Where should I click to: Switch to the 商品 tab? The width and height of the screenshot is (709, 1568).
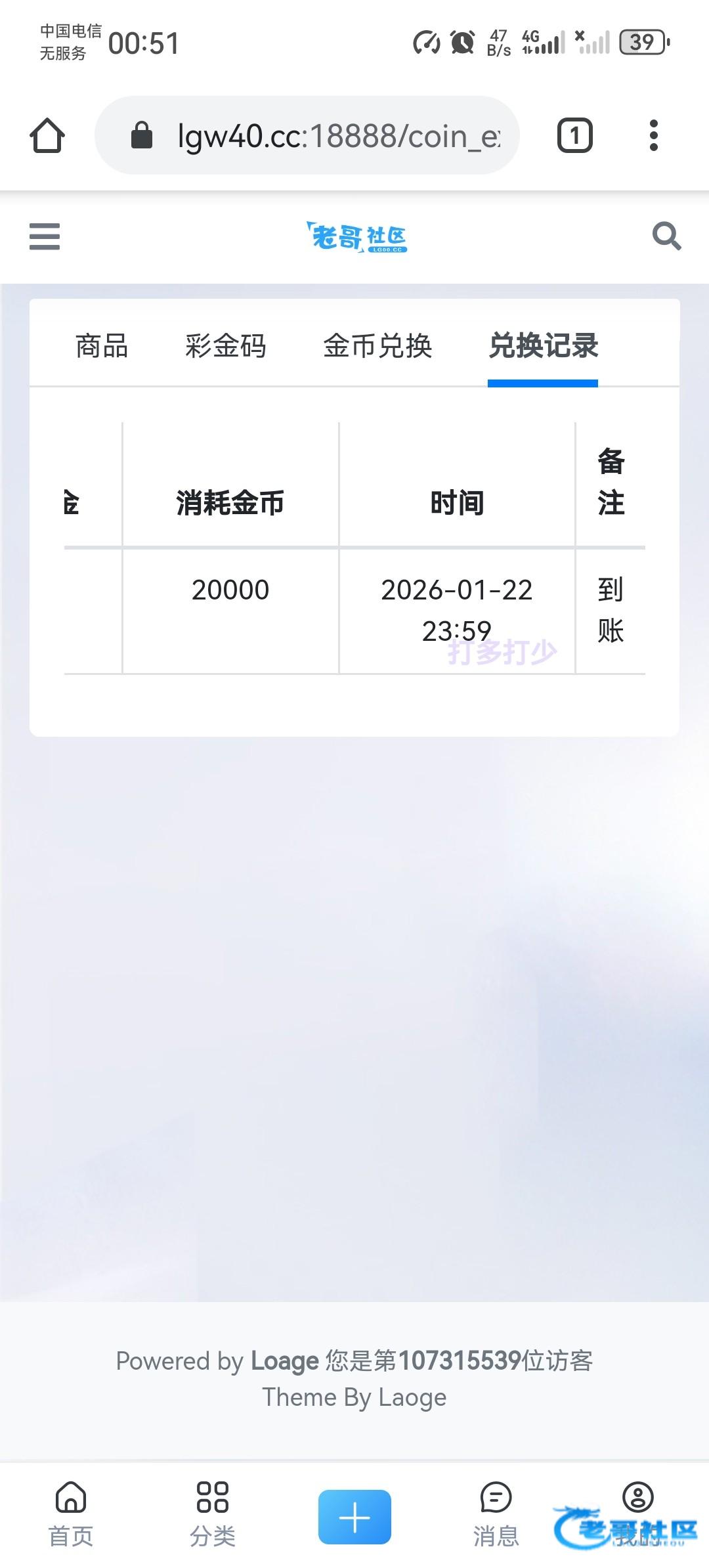click(102, 345)
